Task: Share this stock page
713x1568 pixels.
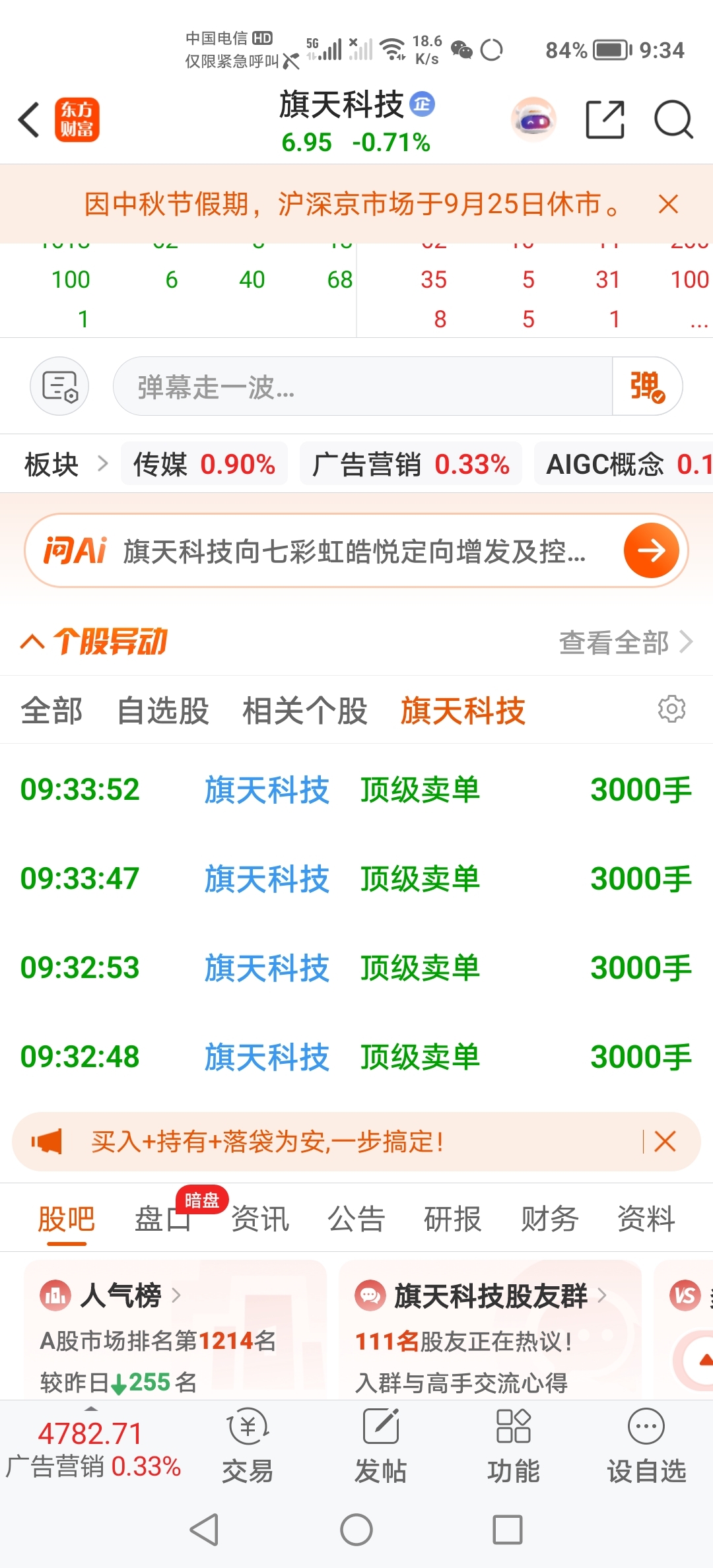Action: click(x=605, y=120)
